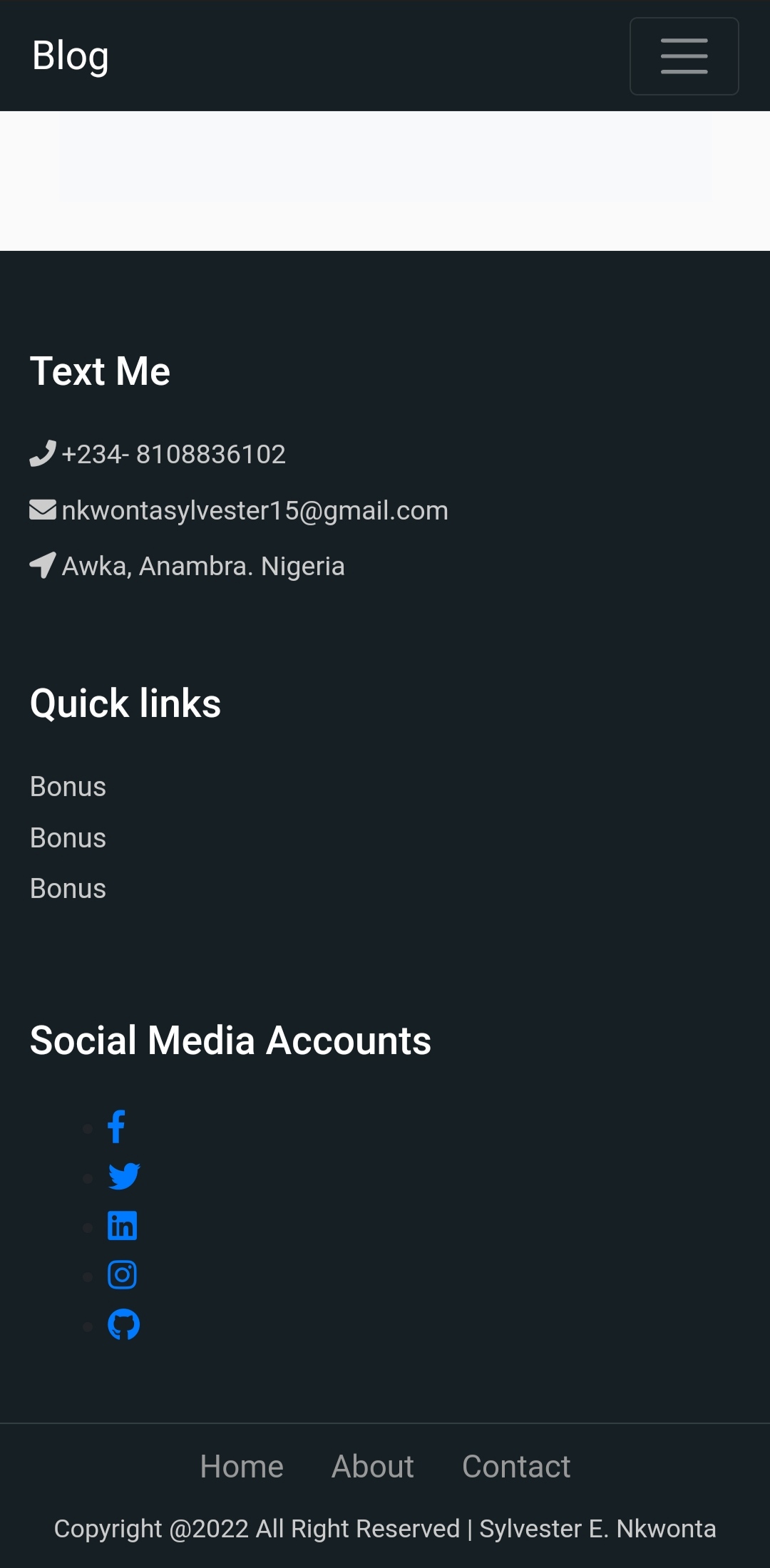Tap the Blog brand link
The height and width of the screenshot is (1568, 770).
click(71, 56)
